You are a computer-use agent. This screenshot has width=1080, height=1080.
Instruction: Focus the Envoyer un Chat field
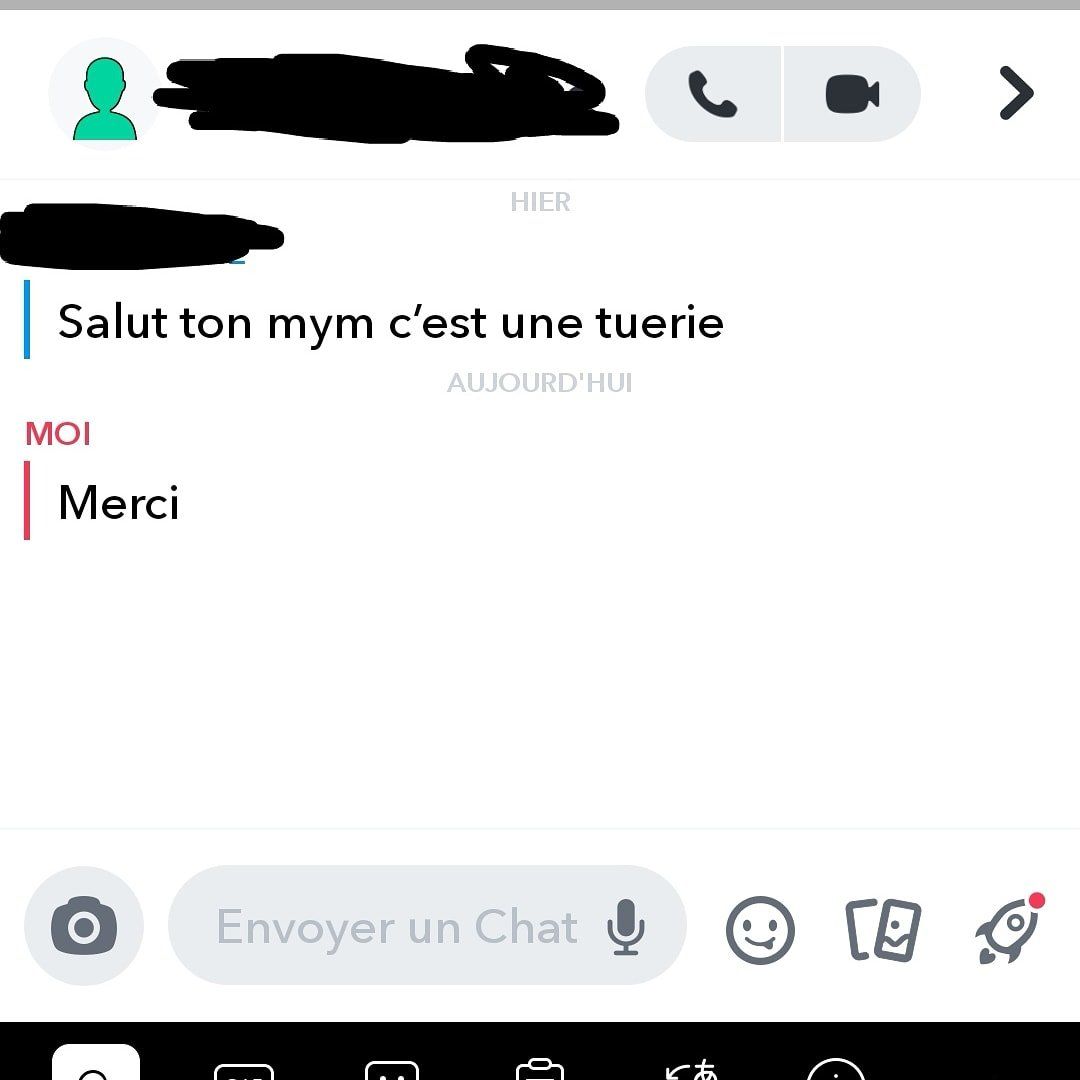(397, 927)
